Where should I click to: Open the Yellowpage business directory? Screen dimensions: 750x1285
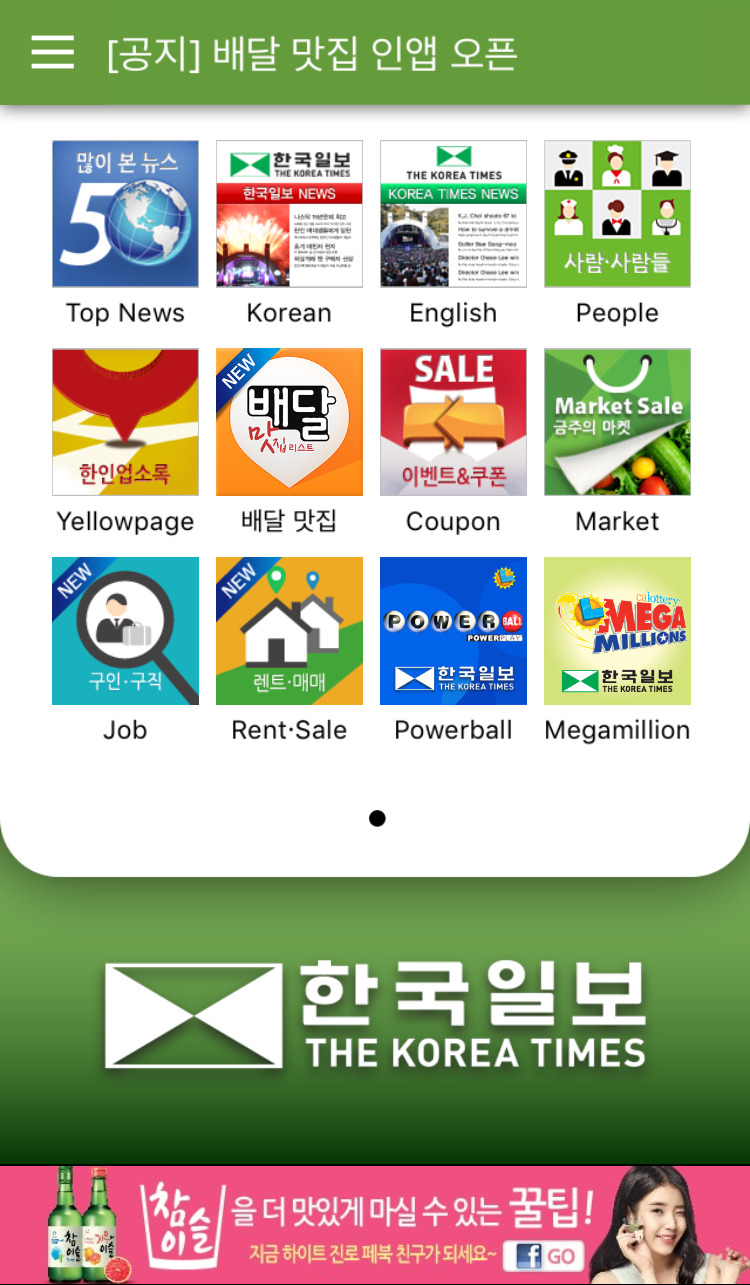tap(125, 422)
